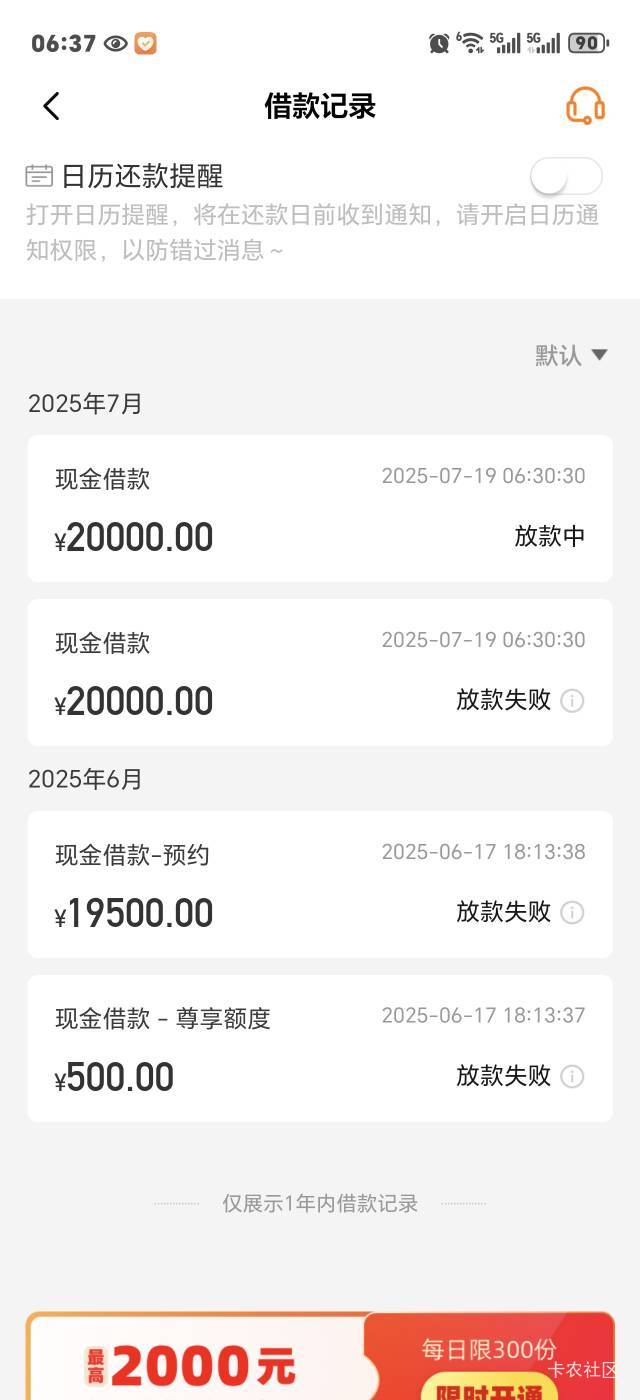Image resolution: width=640 pixels, height=1400 pixels.
Task: View failure info icon on ¥19500.00 loan
Action: (x=572, y=912)
